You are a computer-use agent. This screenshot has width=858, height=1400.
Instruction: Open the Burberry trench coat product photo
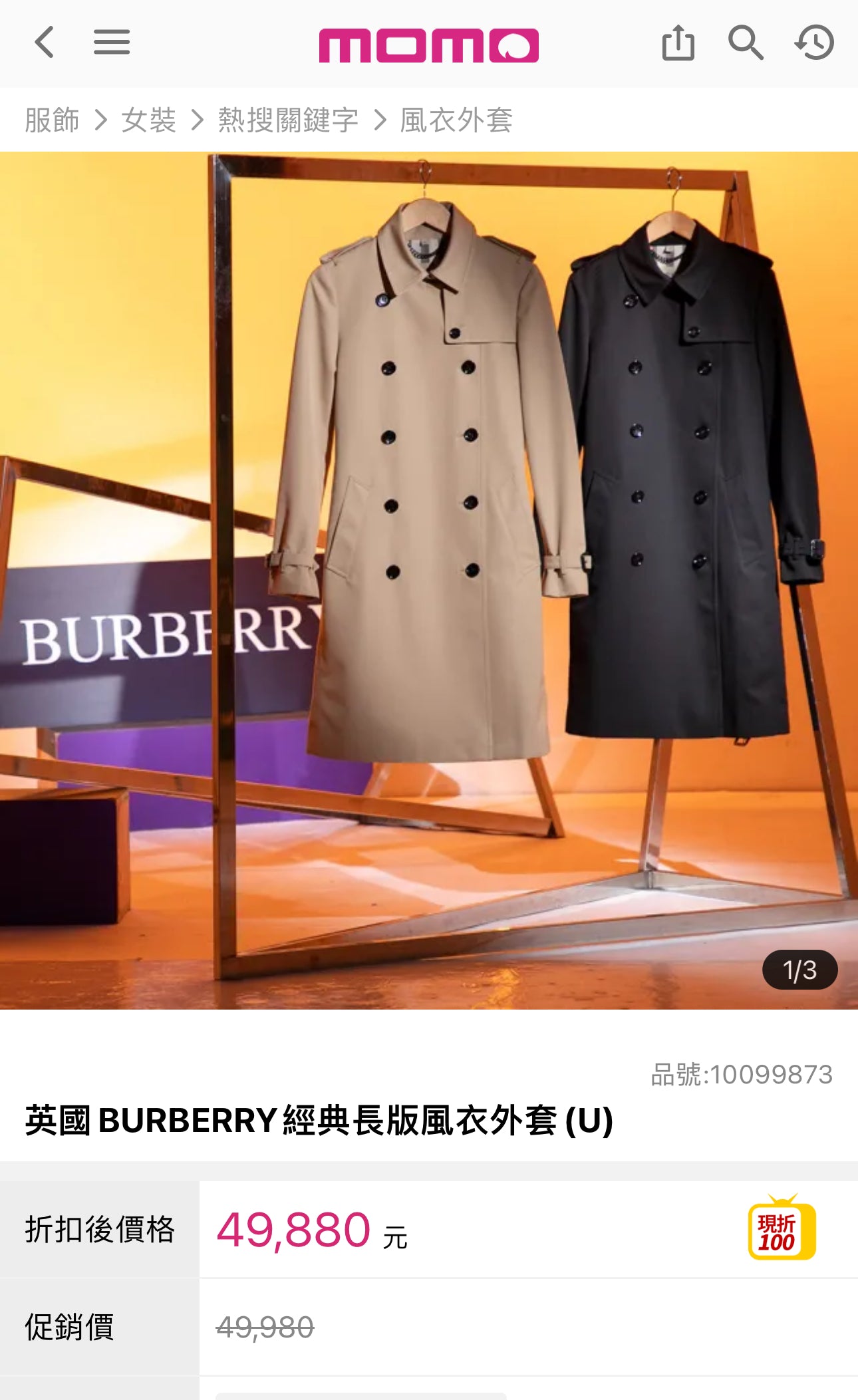[429, 580]
